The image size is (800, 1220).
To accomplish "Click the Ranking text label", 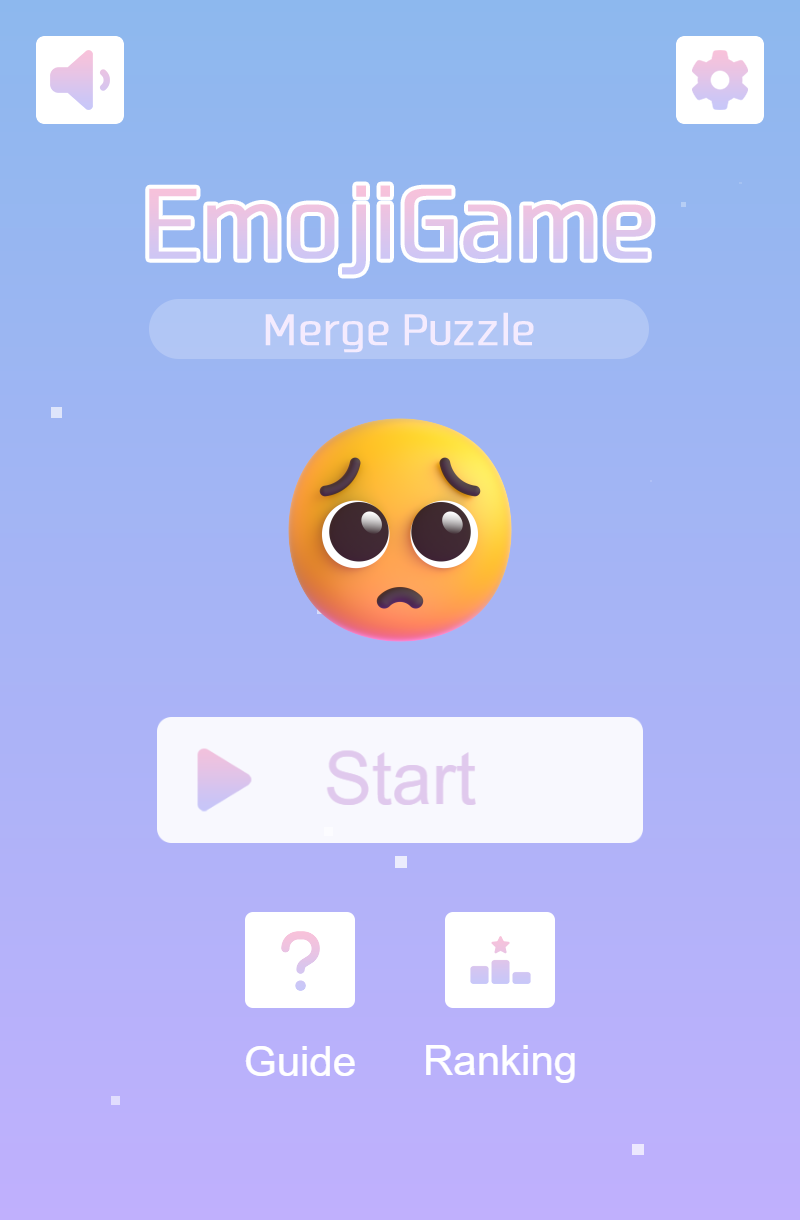I will [x=500, y=1061].
